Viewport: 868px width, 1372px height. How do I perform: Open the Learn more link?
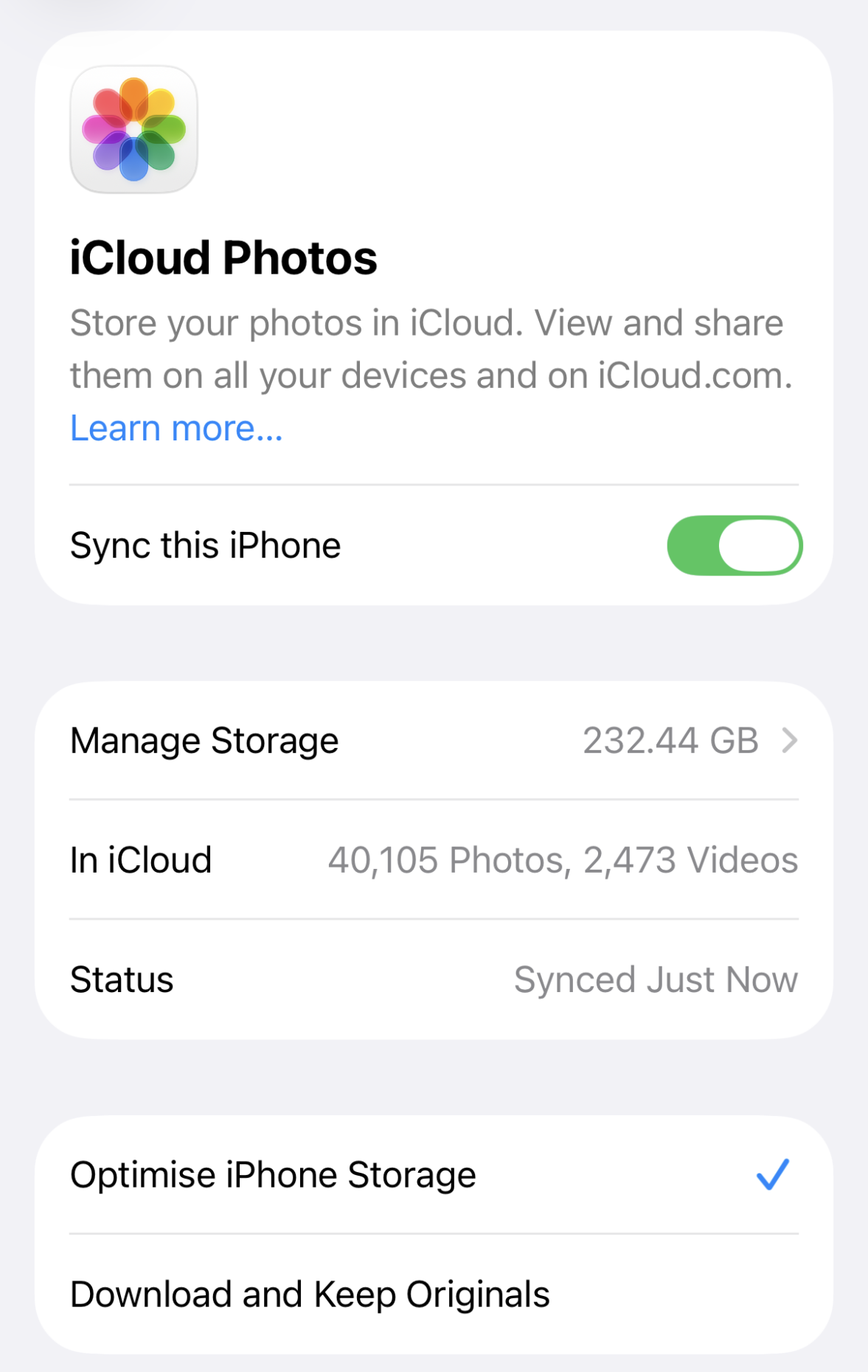[176, 428]
